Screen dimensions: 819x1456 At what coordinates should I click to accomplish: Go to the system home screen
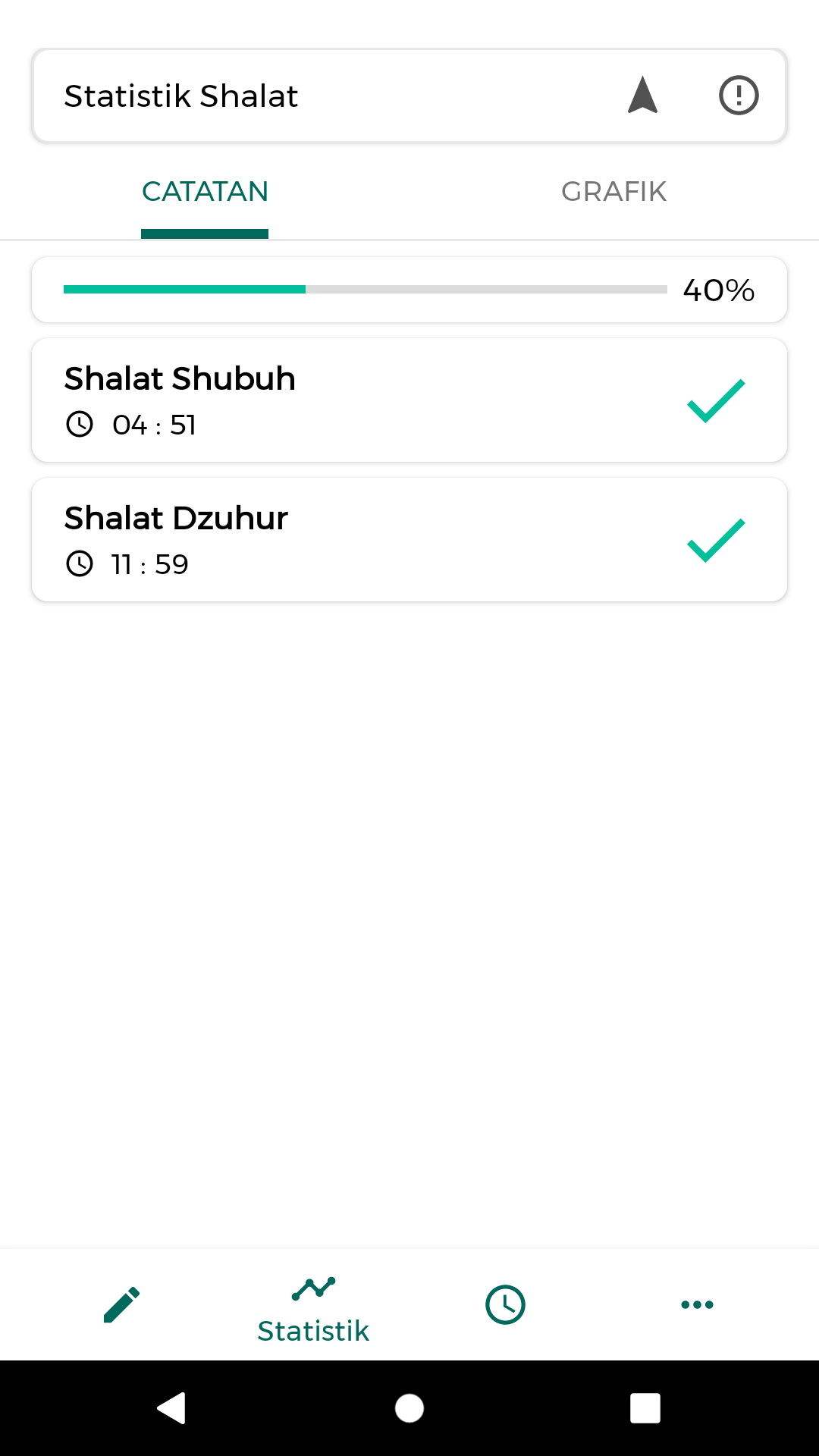pos(409,1408)
